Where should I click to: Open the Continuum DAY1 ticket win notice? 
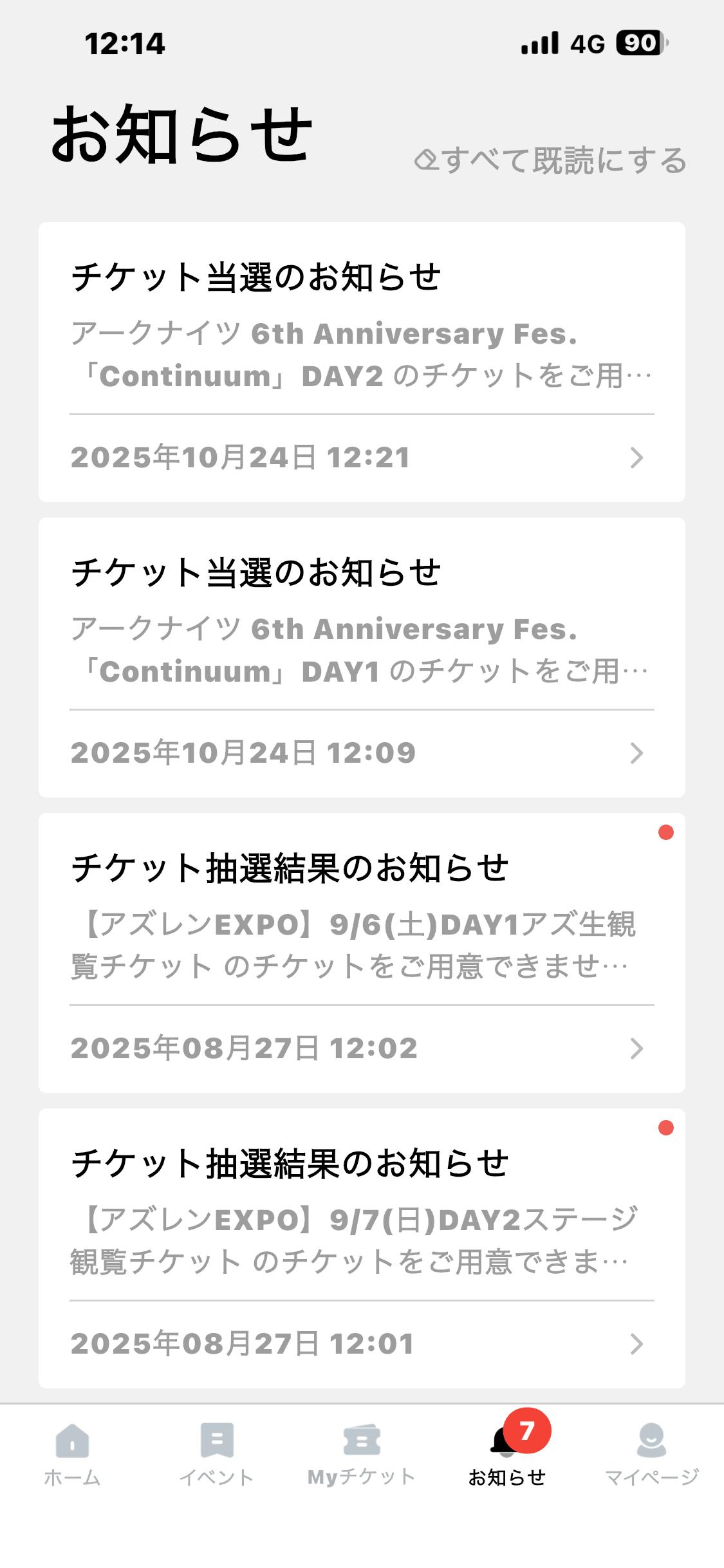click(362, 657)
